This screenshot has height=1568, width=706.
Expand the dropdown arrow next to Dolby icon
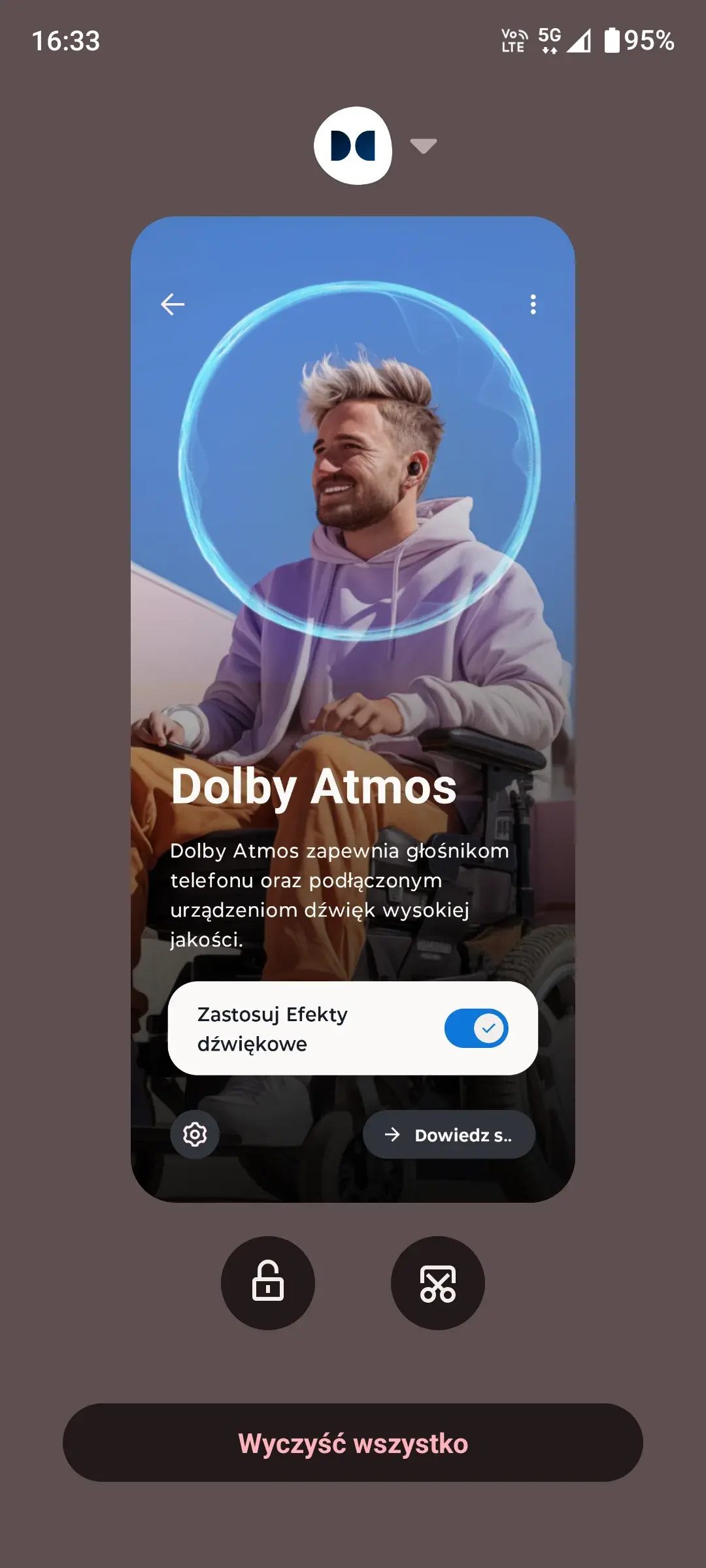point(423,146)
